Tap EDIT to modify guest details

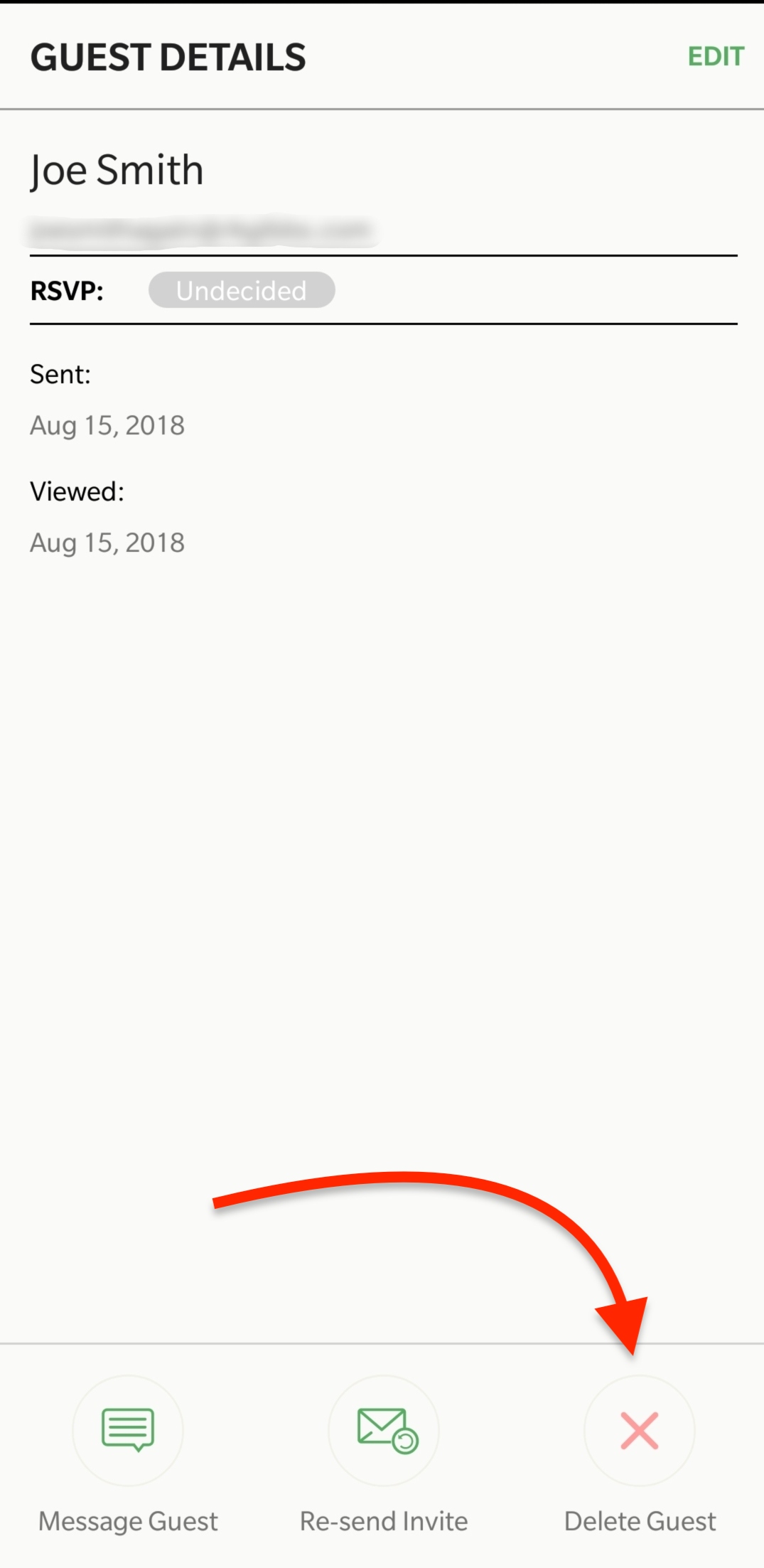tap(716, 56)
